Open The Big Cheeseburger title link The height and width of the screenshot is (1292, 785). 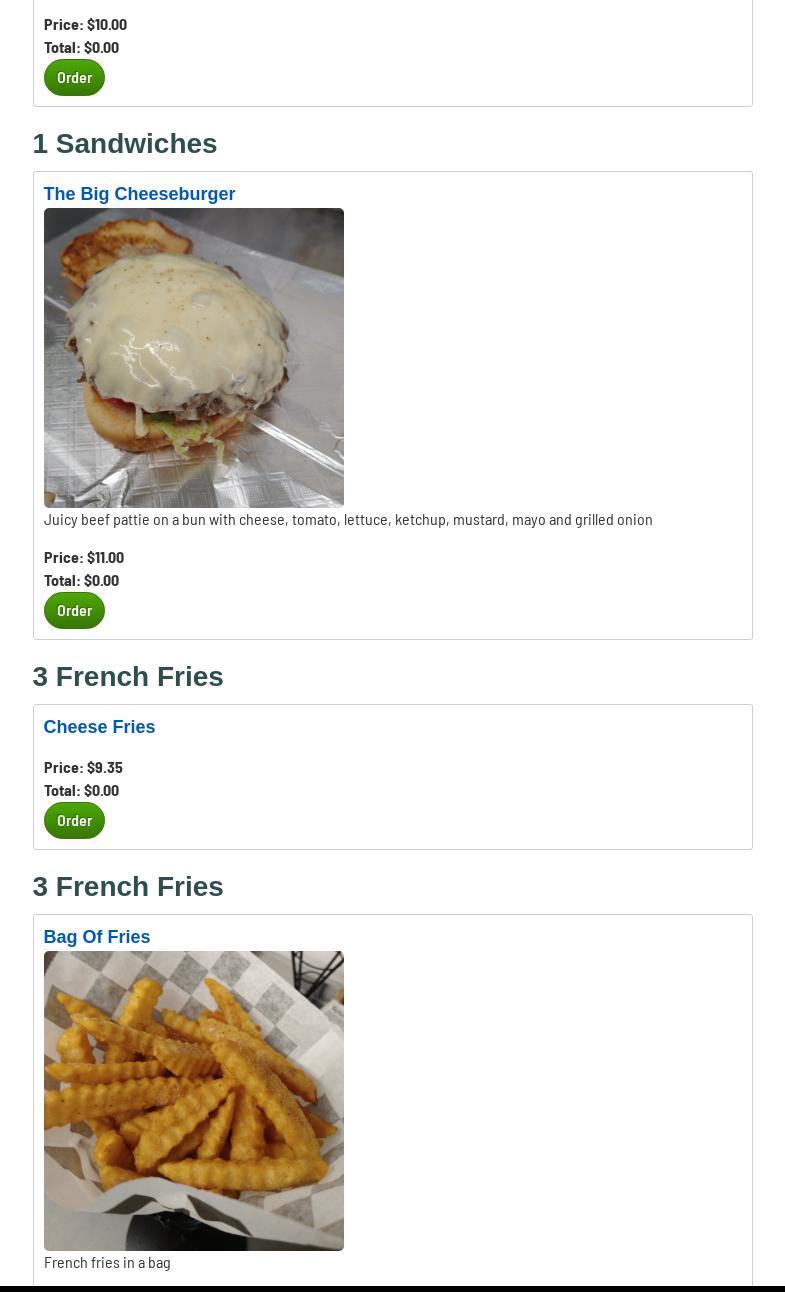pos(139,194)
